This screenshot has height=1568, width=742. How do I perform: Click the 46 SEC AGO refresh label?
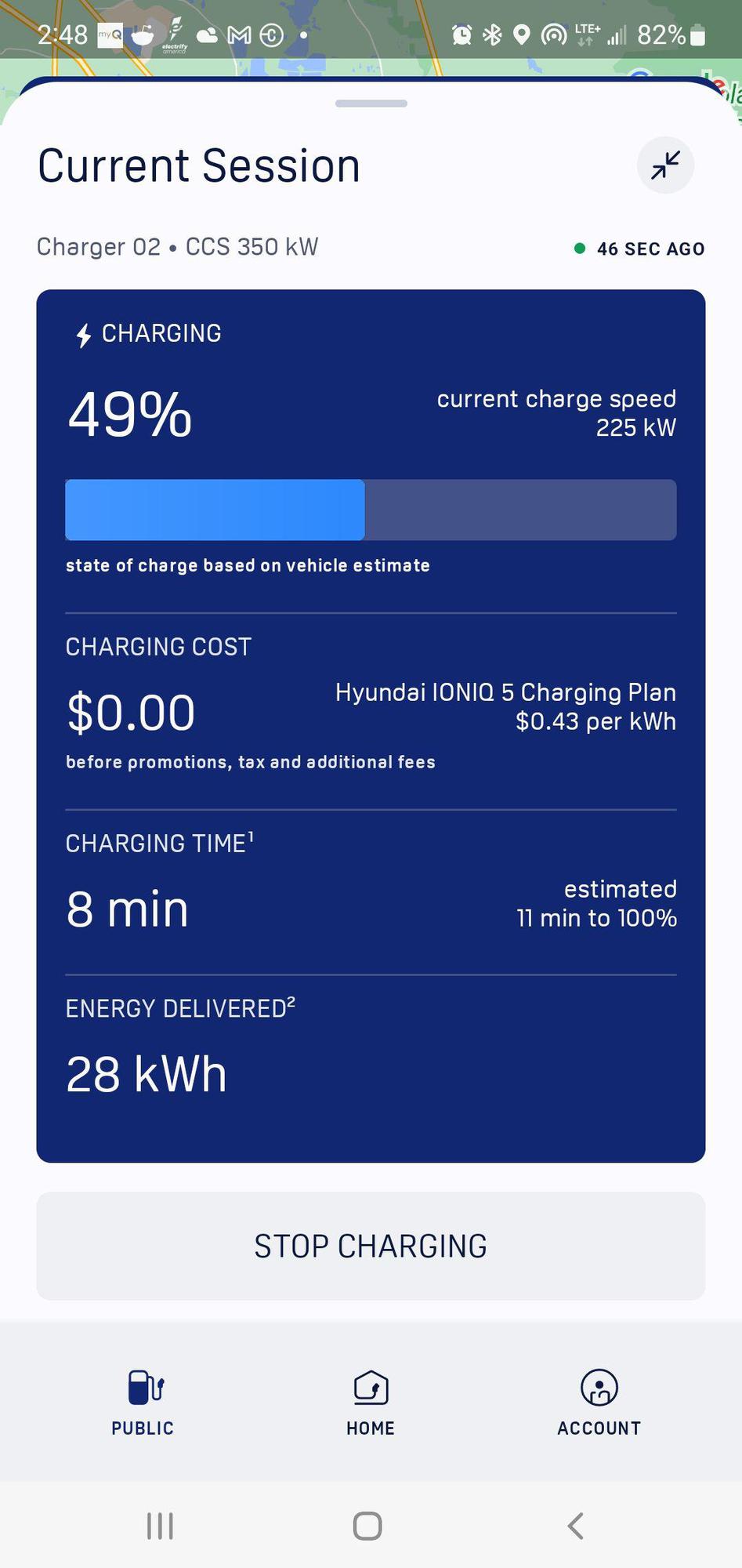[650, 248]
